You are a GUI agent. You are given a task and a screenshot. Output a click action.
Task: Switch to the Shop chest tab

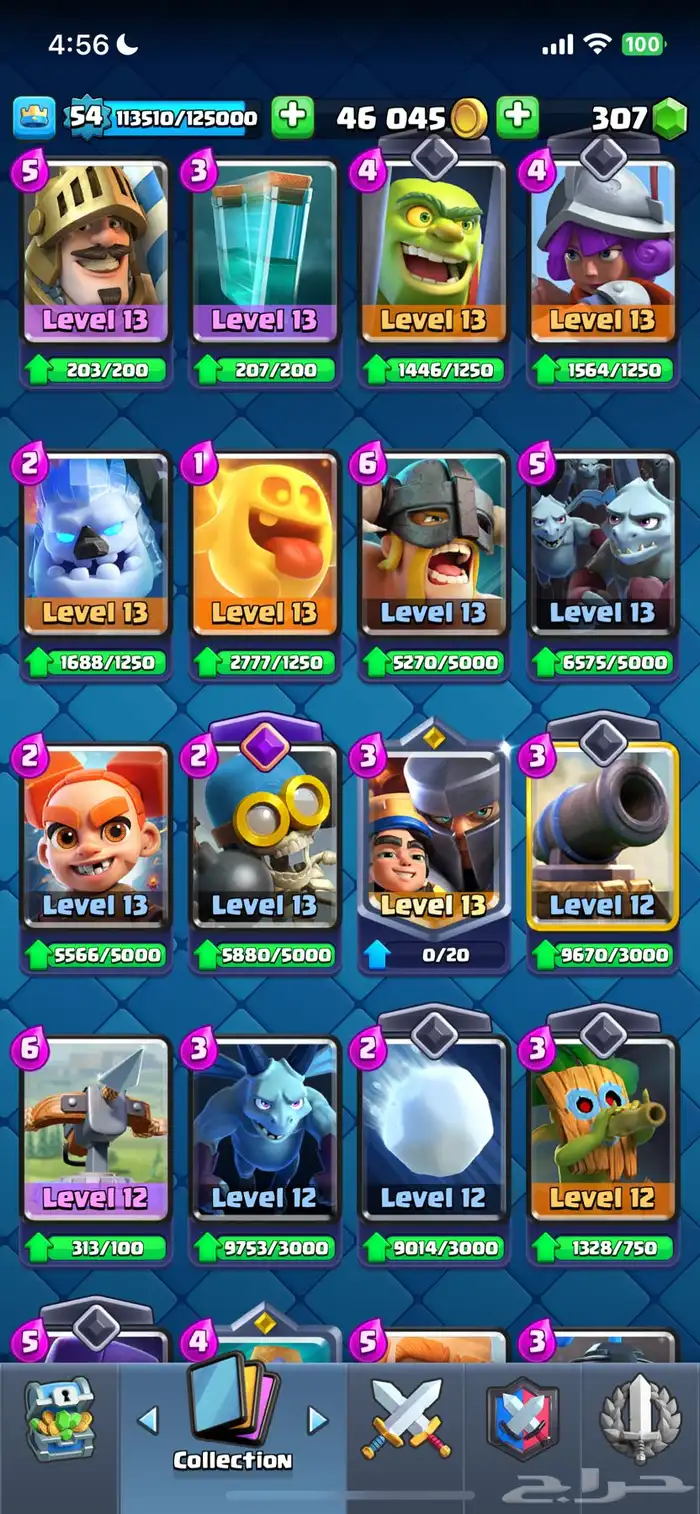(60, 1420)
